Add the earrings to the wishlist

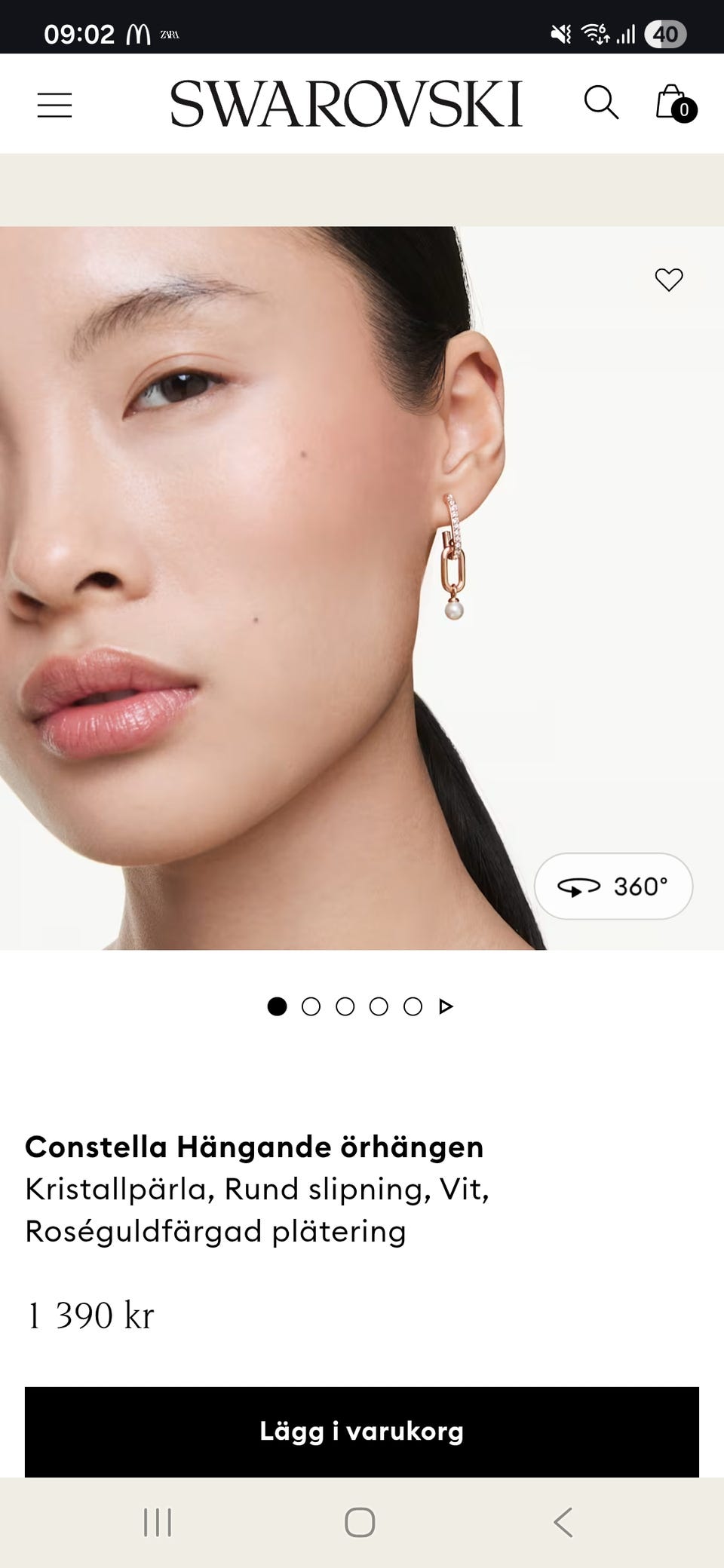click(x=668, y=280)
